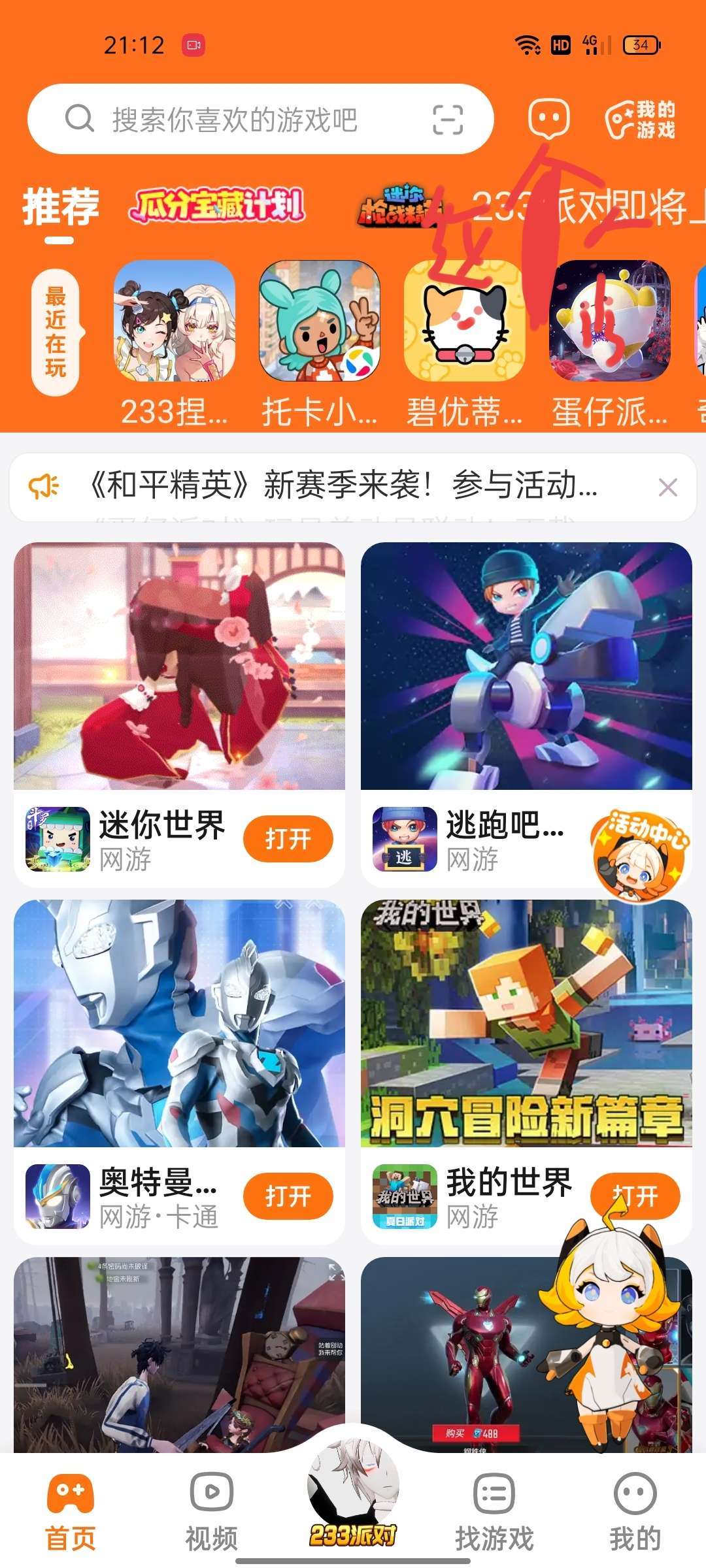Tap 打开 for 奥特曼…
Screen dimensions: 706x1568
(288, 1196)
